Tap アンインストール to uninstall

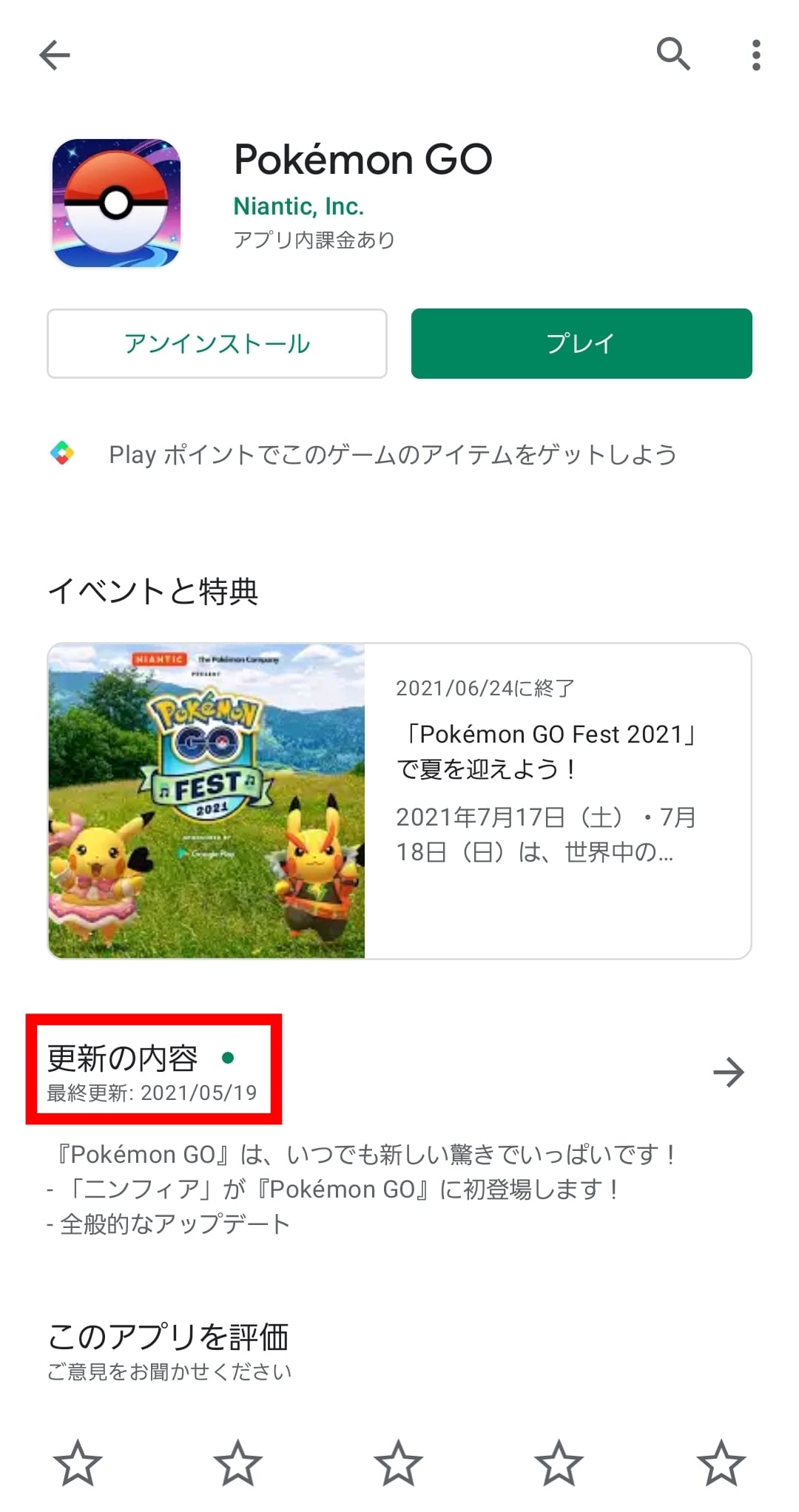[x=216, y=343]
